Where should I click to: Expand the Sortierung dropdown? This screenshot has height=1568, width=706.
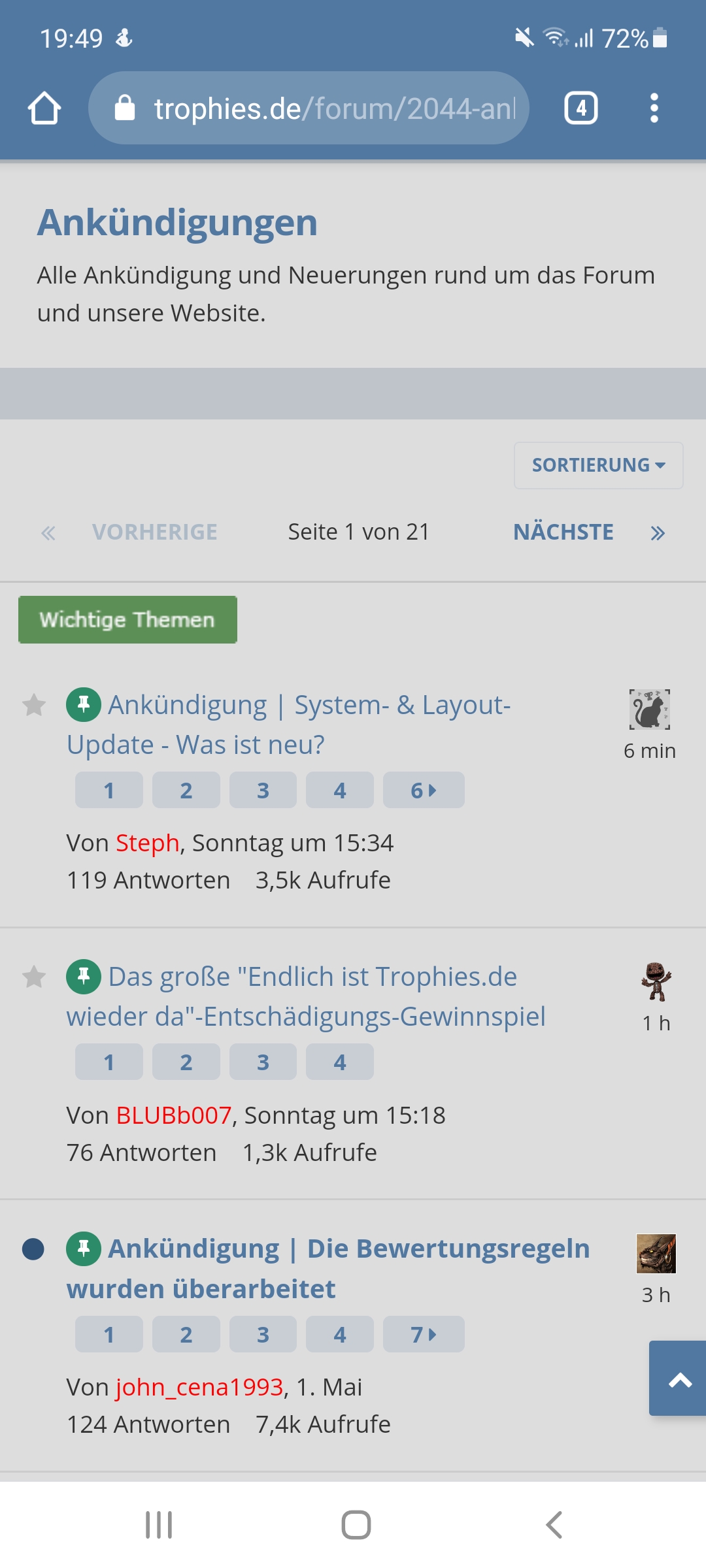pos(598,465)
